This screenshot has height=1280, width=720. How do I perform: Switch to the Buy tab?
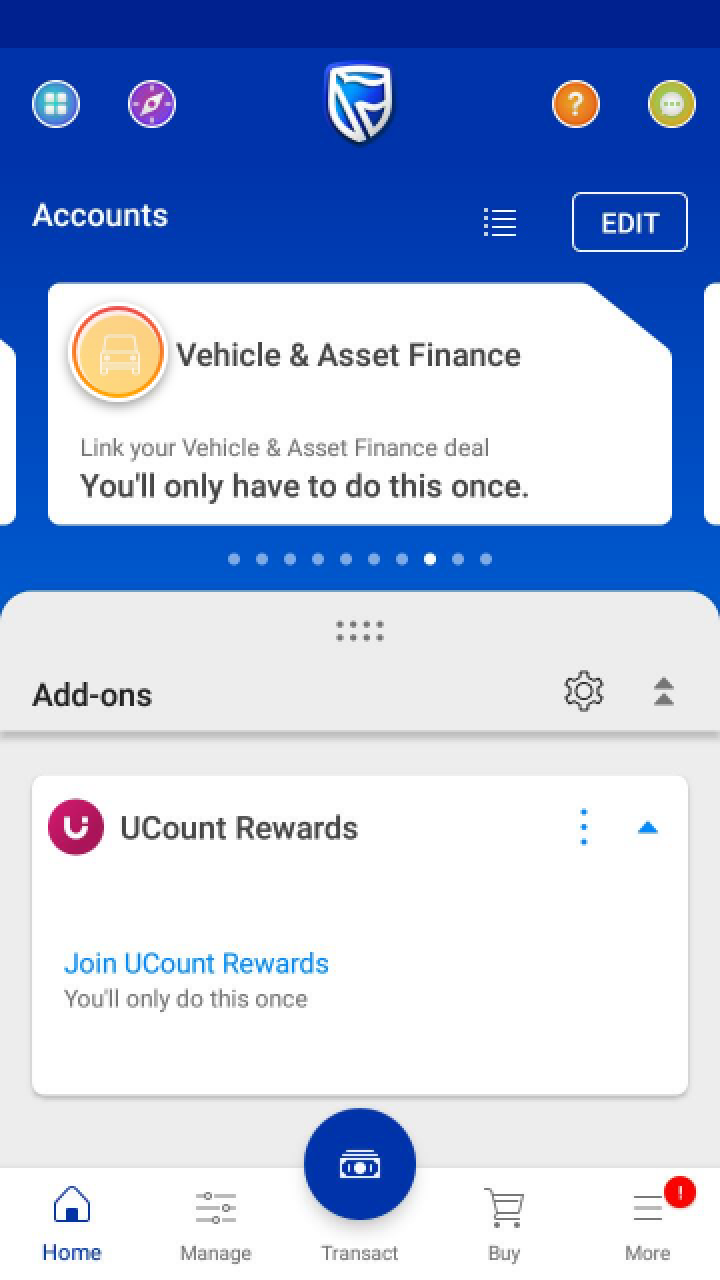coord(504,1224)
